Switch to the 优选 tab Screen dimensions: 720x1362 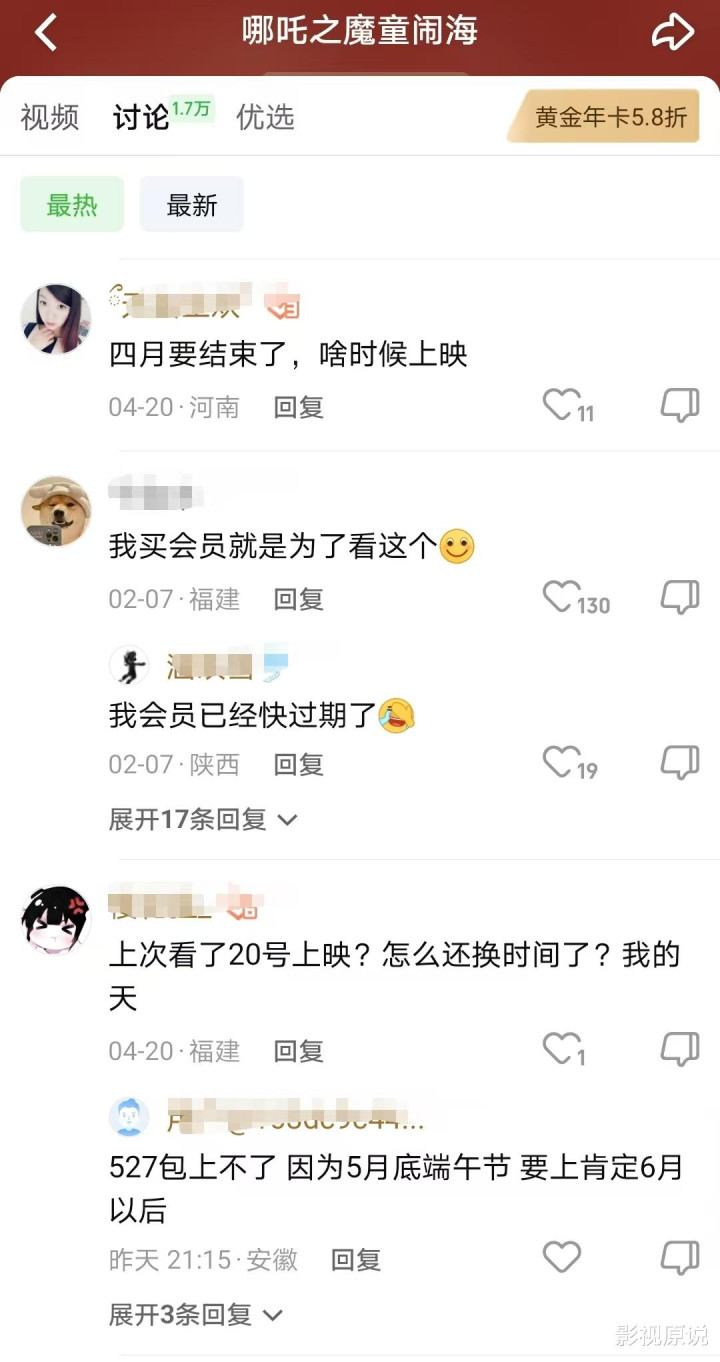pyautogui.click(x=265, y=118)
